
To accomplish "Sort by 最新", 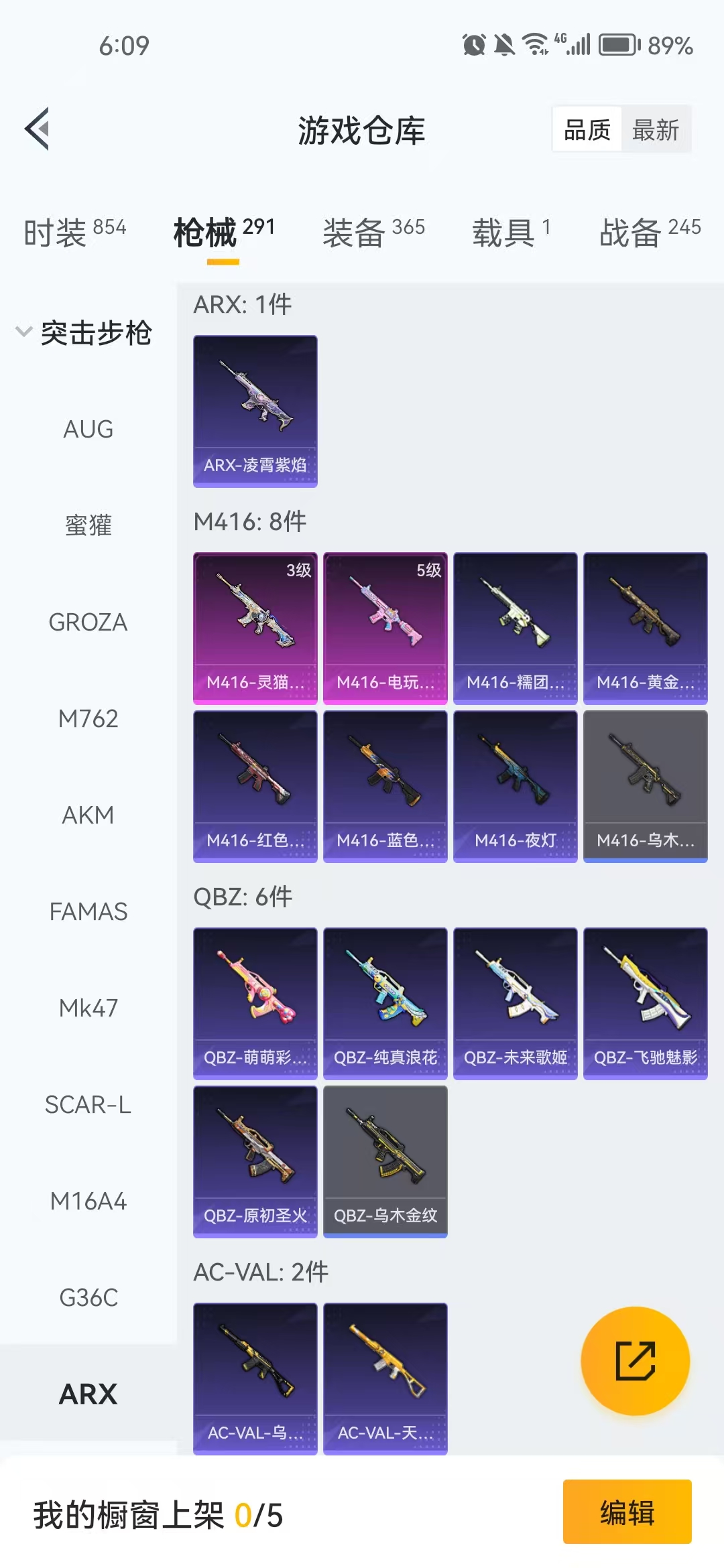I will coord(655,130).
